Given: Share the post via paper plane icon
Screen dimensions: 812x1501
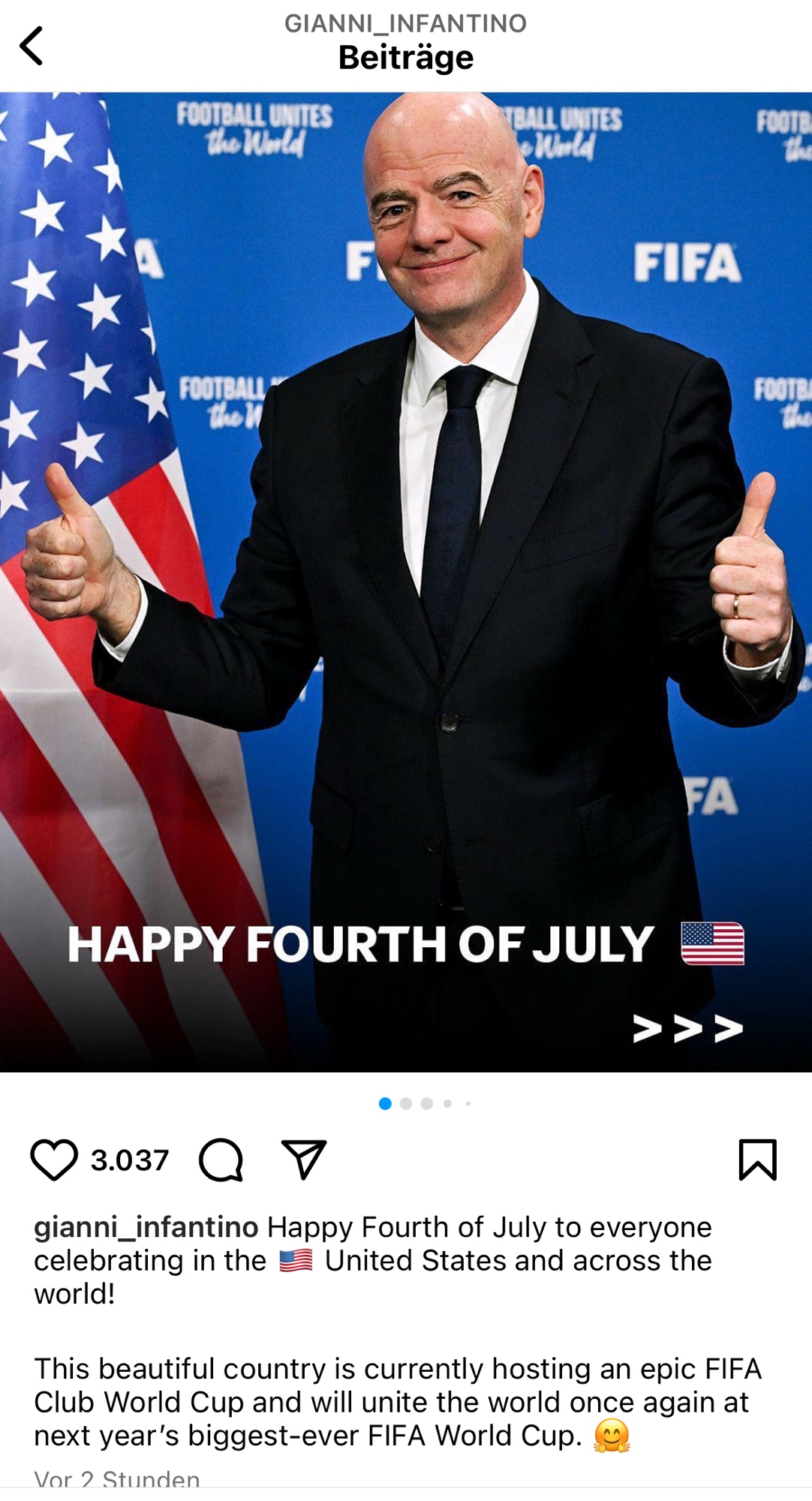Looking at the screenshot, I should [x=303, y=1160].
